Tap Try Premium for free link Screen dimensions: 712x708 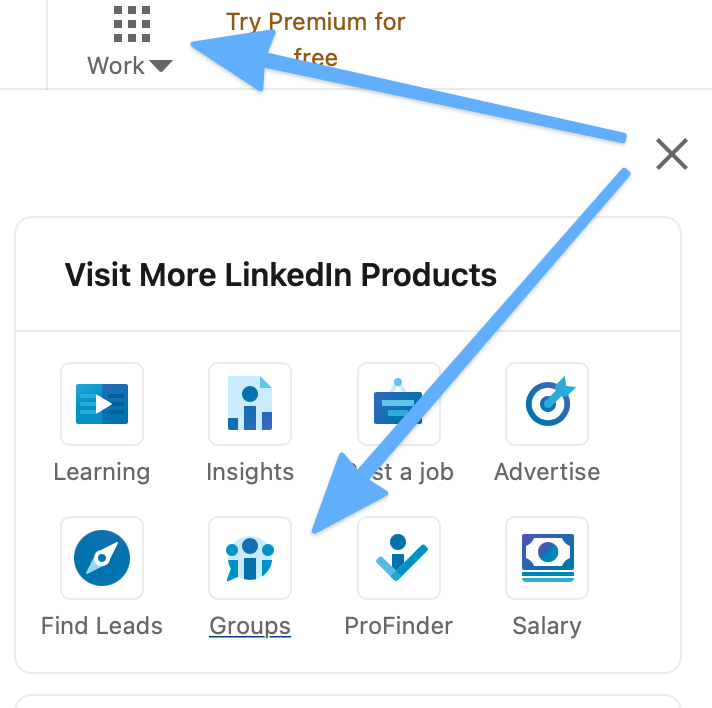[316, 39]
